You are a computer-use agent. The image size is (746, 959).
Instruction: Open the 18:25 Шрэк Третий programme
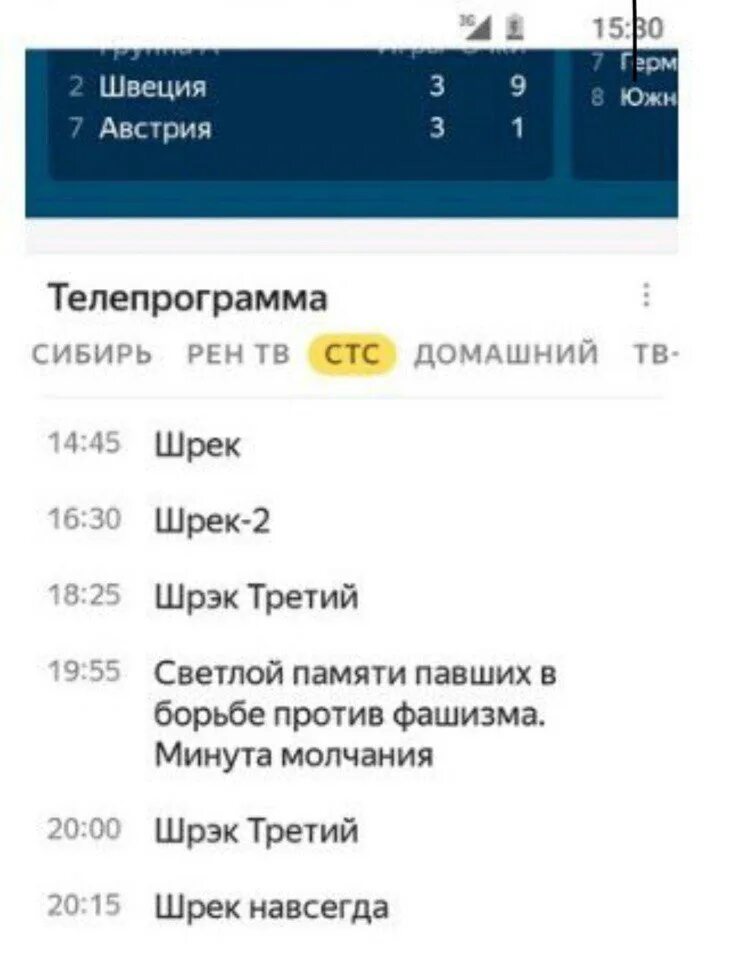tap(256, 598)
